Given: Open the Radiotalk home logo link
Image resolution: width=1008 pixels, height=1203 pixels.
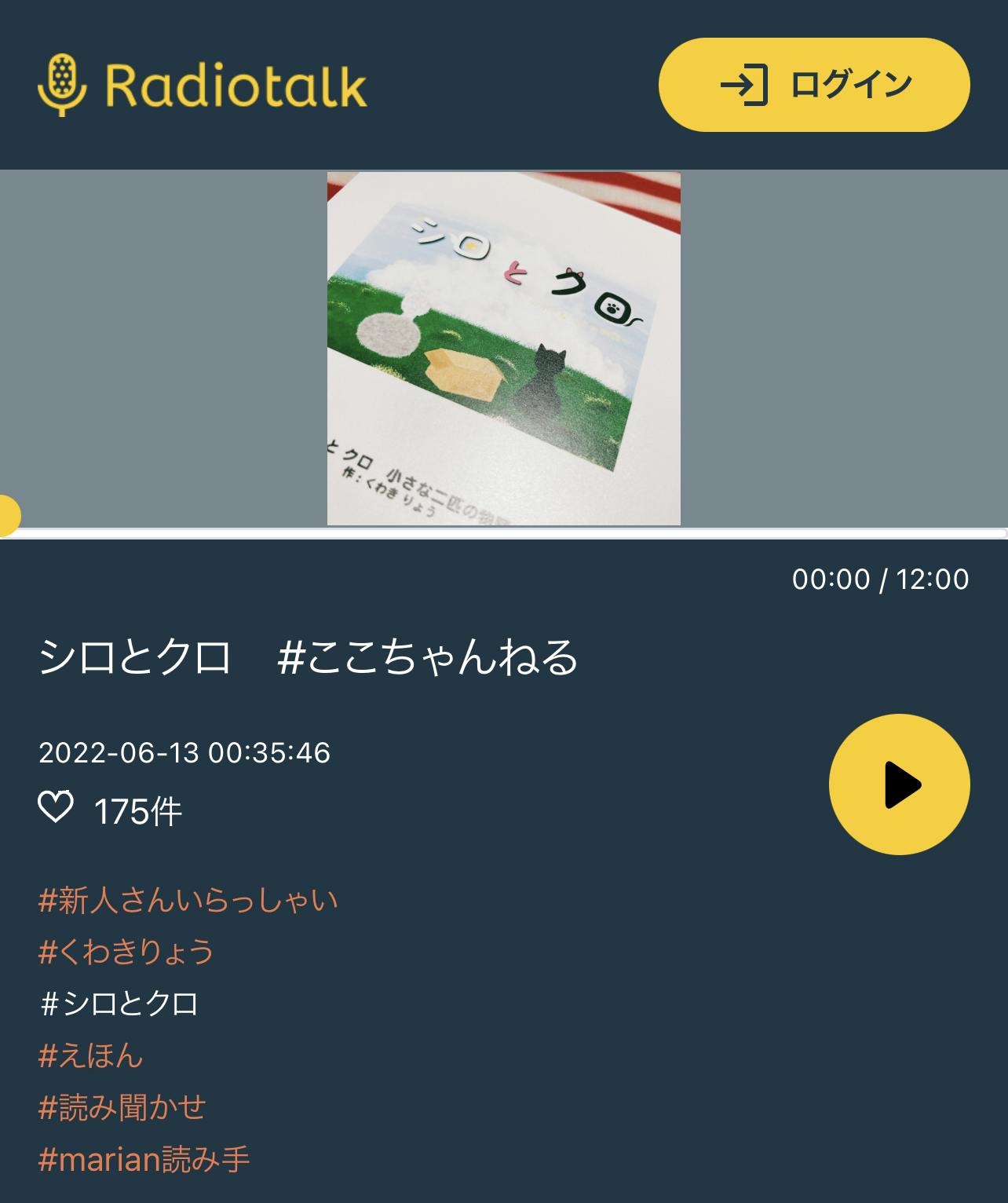Looking at the screenshot, I should pos(203,85).
